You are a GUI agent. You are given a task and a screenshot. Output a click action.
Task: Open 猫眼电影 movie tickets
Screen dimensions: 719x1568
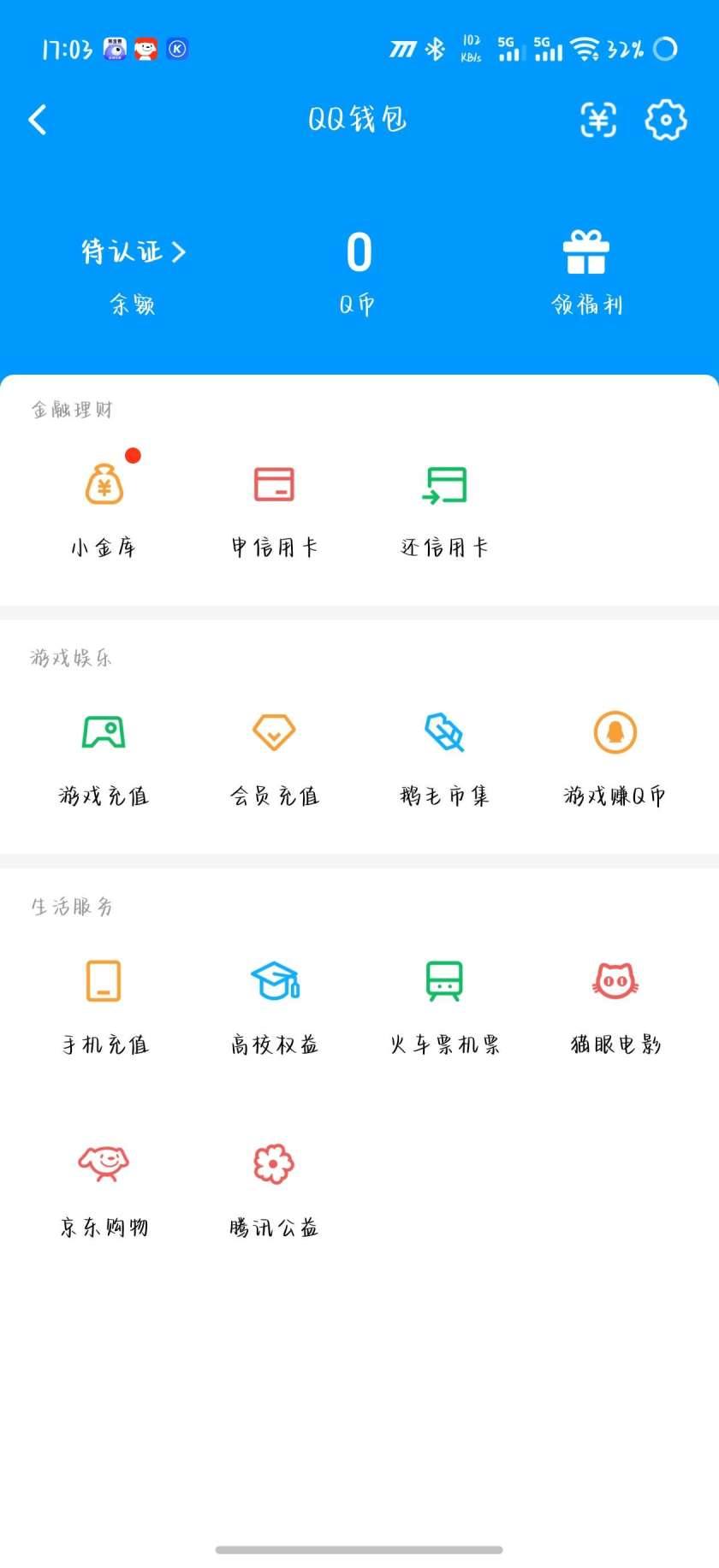613,1001
